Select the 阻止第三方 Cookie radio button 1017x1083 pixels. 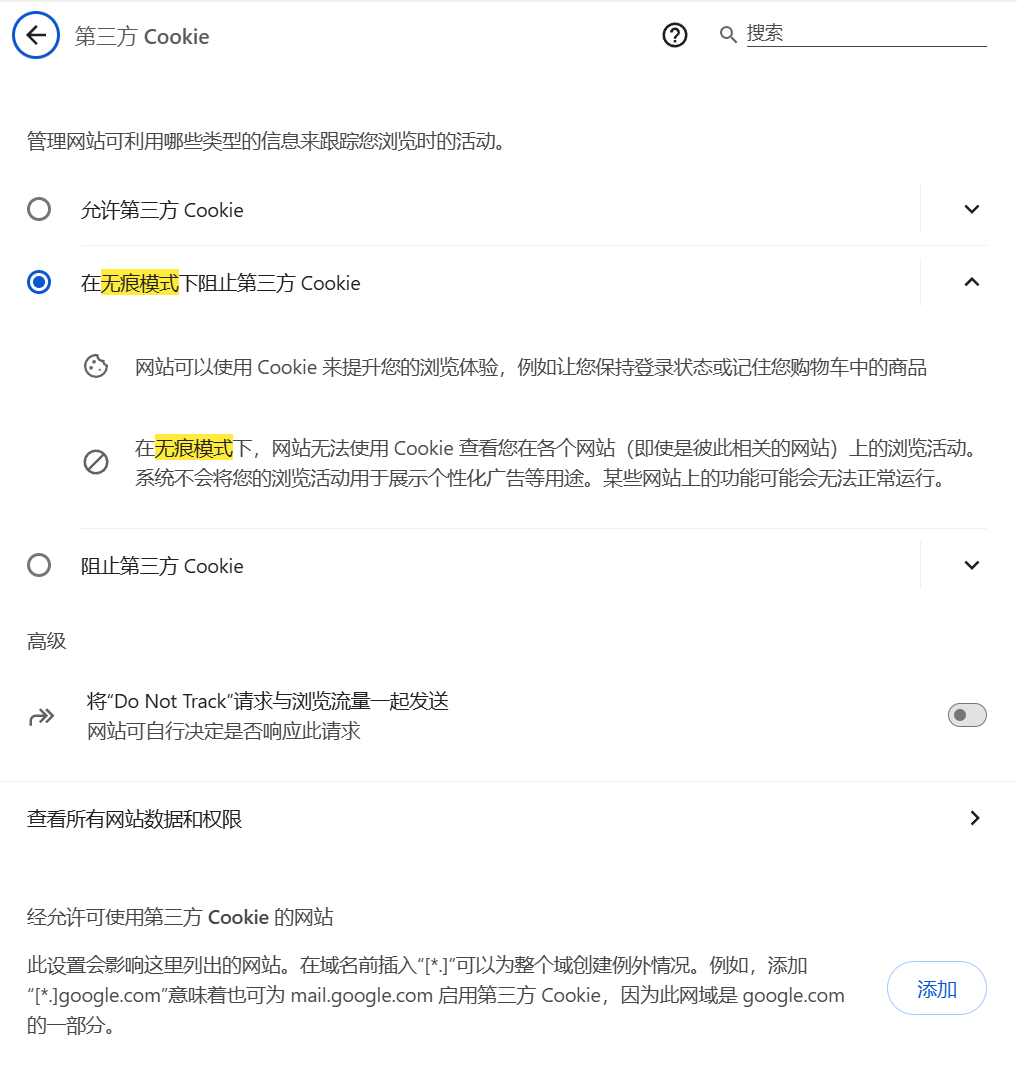tap(39, 565)
